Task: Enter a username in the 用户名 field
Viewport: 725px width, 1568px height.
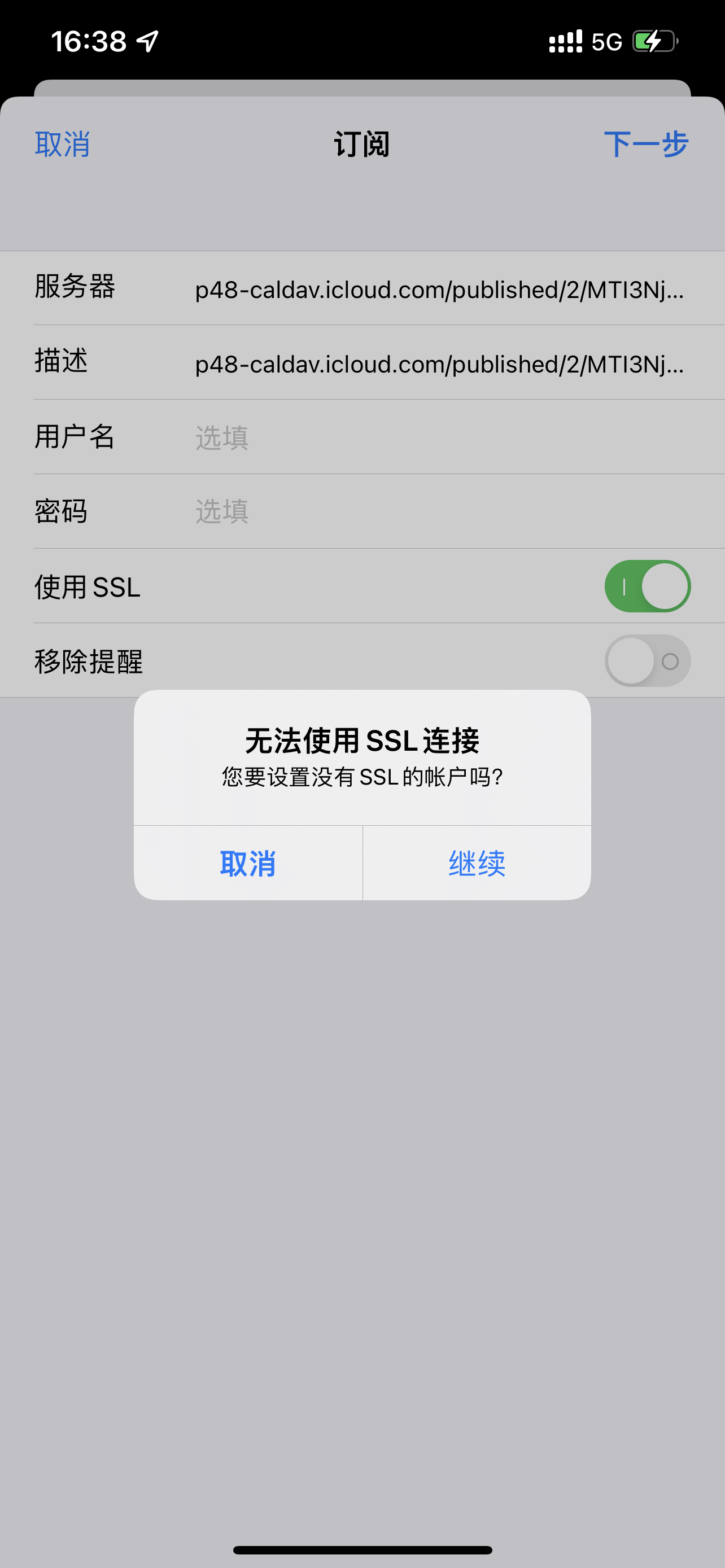Action: [x=439, y=437]
